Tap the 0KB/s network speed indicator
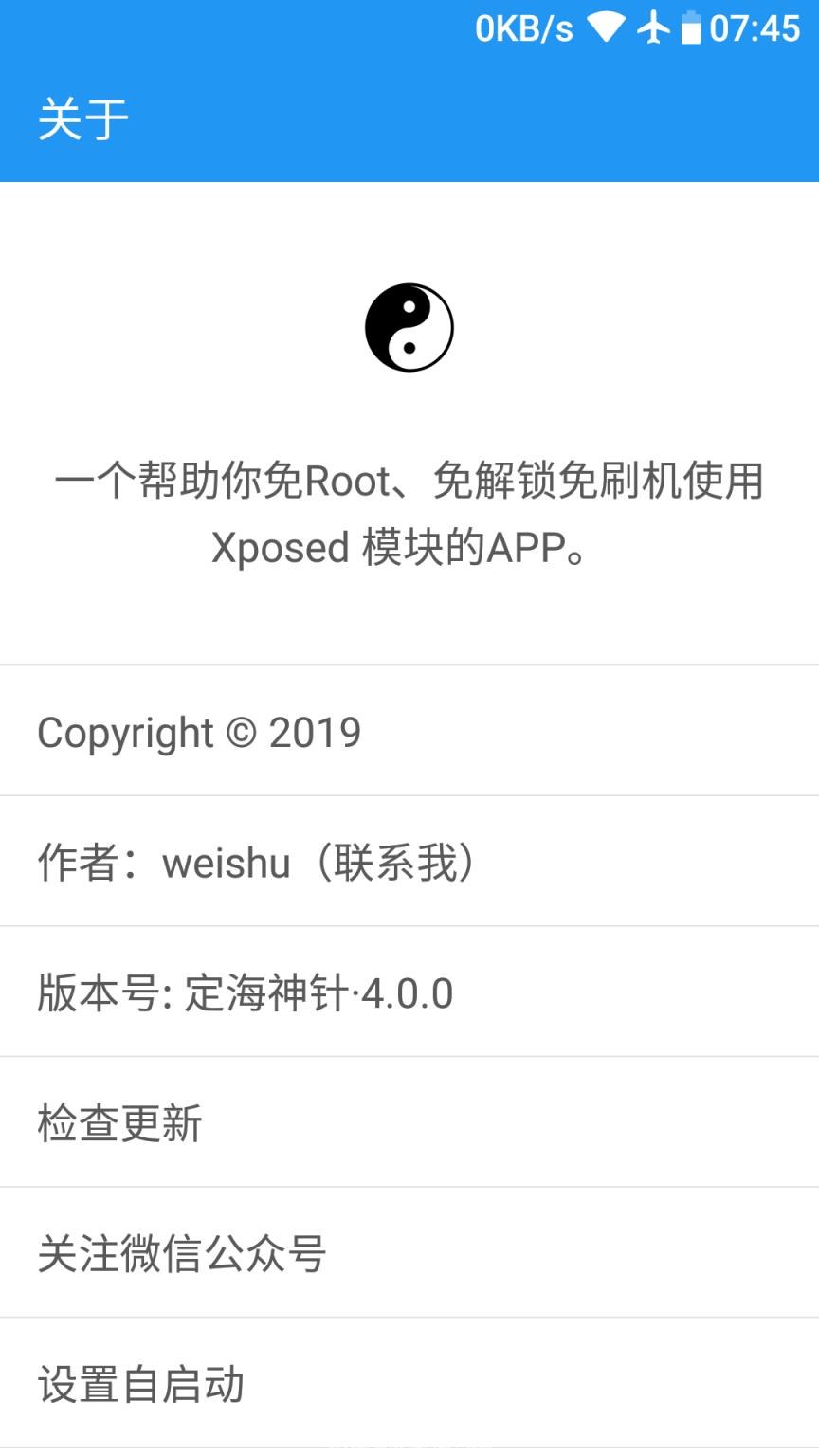 (523, 28)
